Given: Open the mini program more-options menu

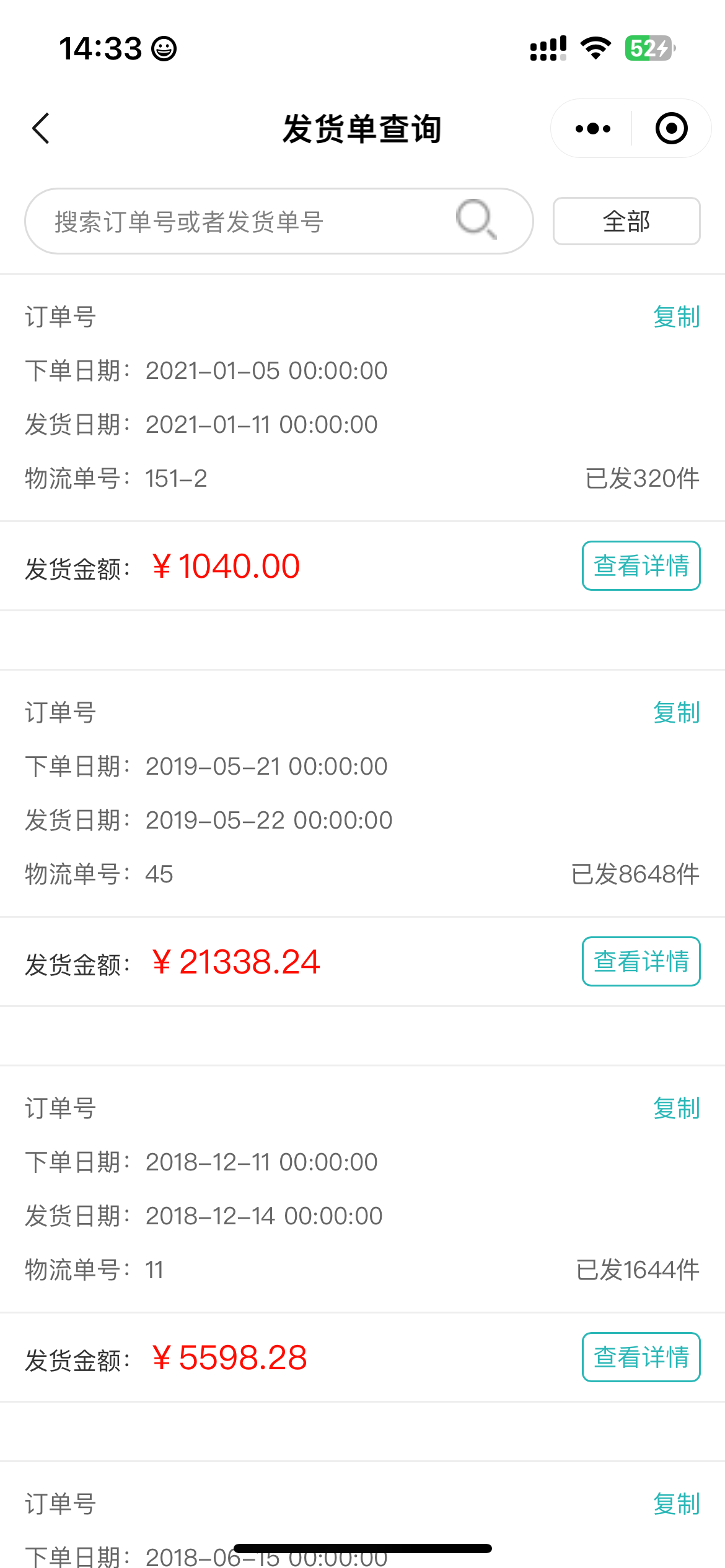Looking at the screenshot, I should (592, 129).
